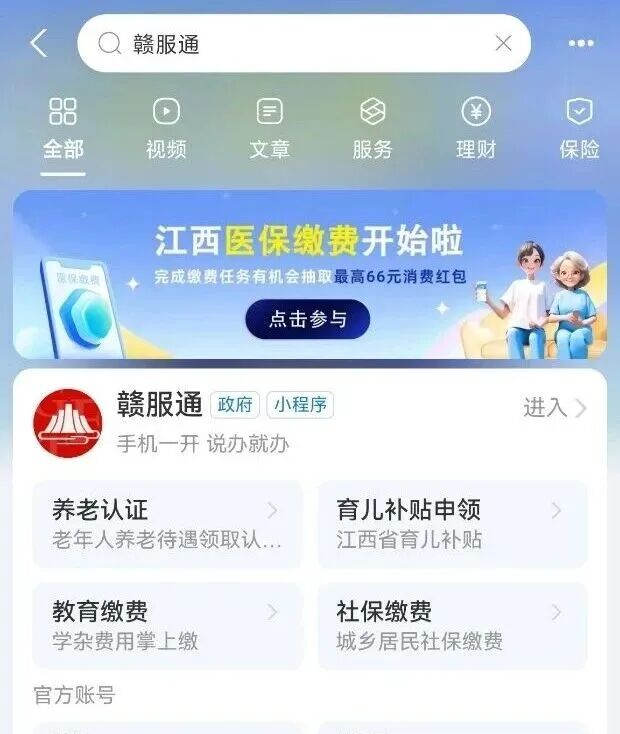The height and width of the screenshot is (734, 620).
Task: Open the 教育缴费 service
Action: (x=167, y=625)
